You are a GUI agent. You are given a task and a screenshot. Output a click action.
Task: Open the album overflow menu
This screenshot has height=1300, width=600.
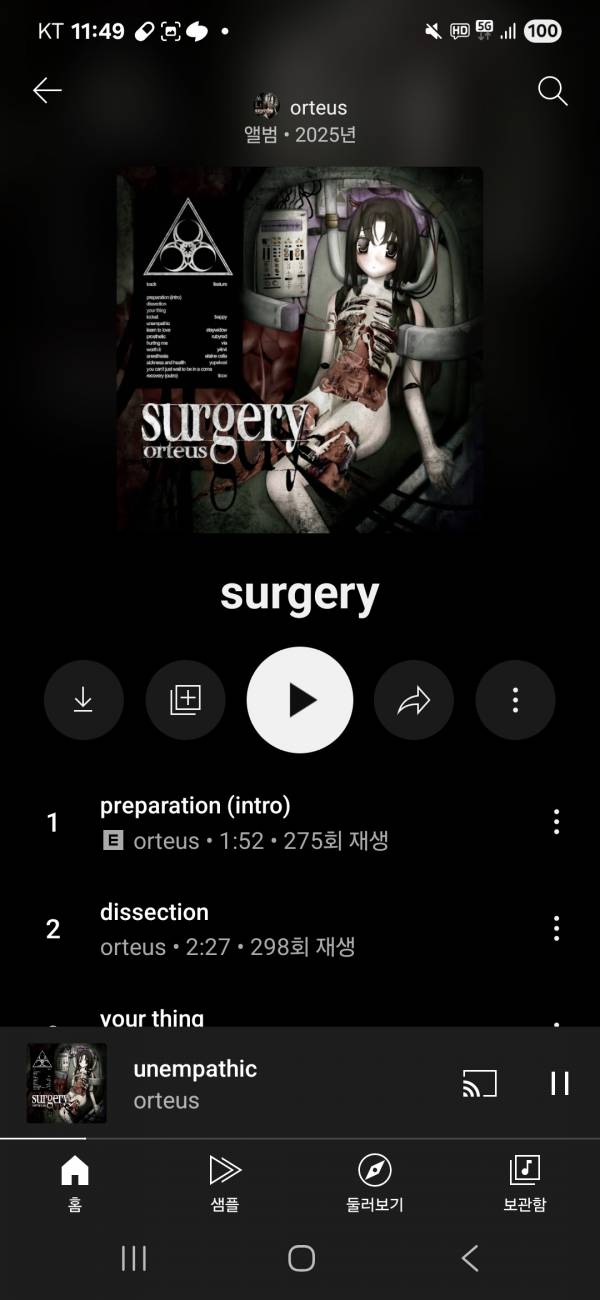515,701
